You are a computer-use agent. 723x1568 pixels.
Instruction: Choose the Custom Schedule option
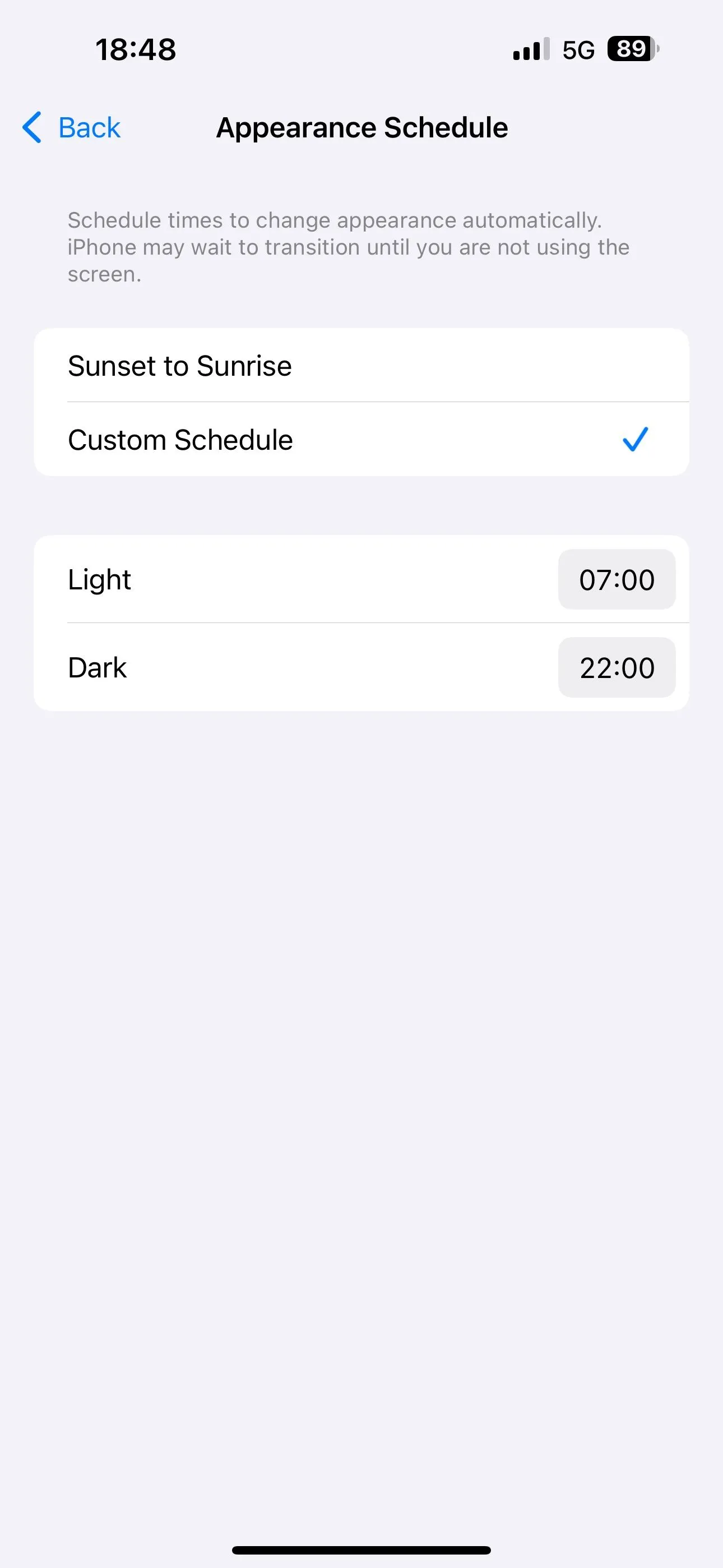click(x=361, y=440)
